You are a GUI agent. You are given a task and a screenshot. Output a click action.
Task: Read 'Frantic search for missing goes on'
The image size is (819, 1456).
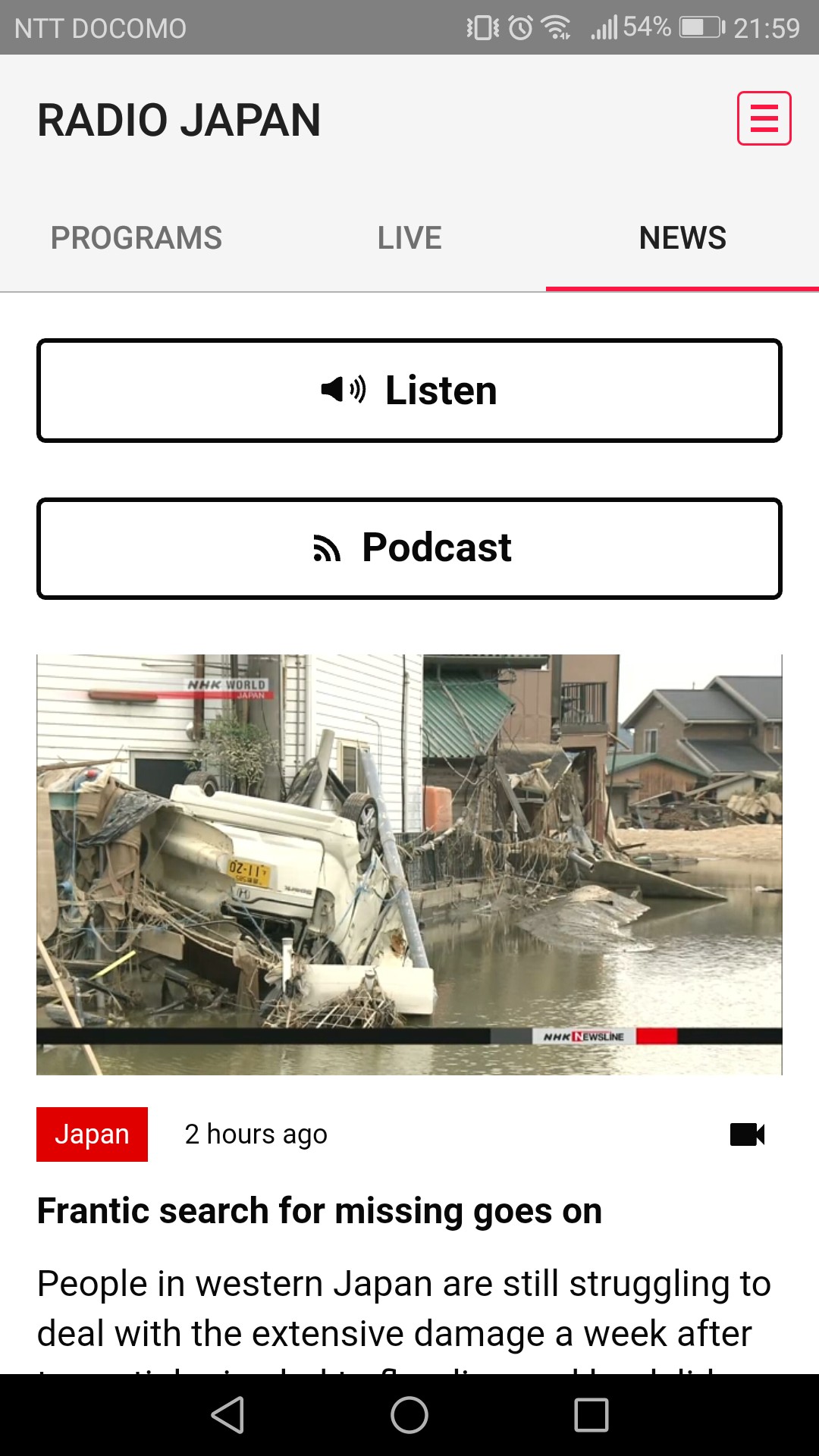pos(319,1211)
